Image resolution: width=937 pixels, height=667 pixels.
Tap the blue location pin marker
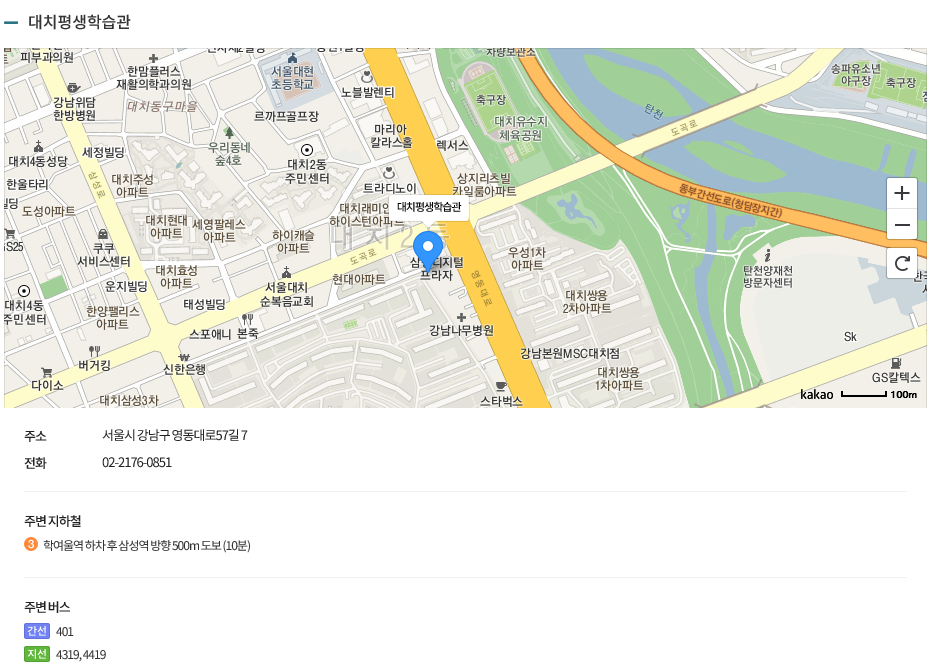point(428,250)
